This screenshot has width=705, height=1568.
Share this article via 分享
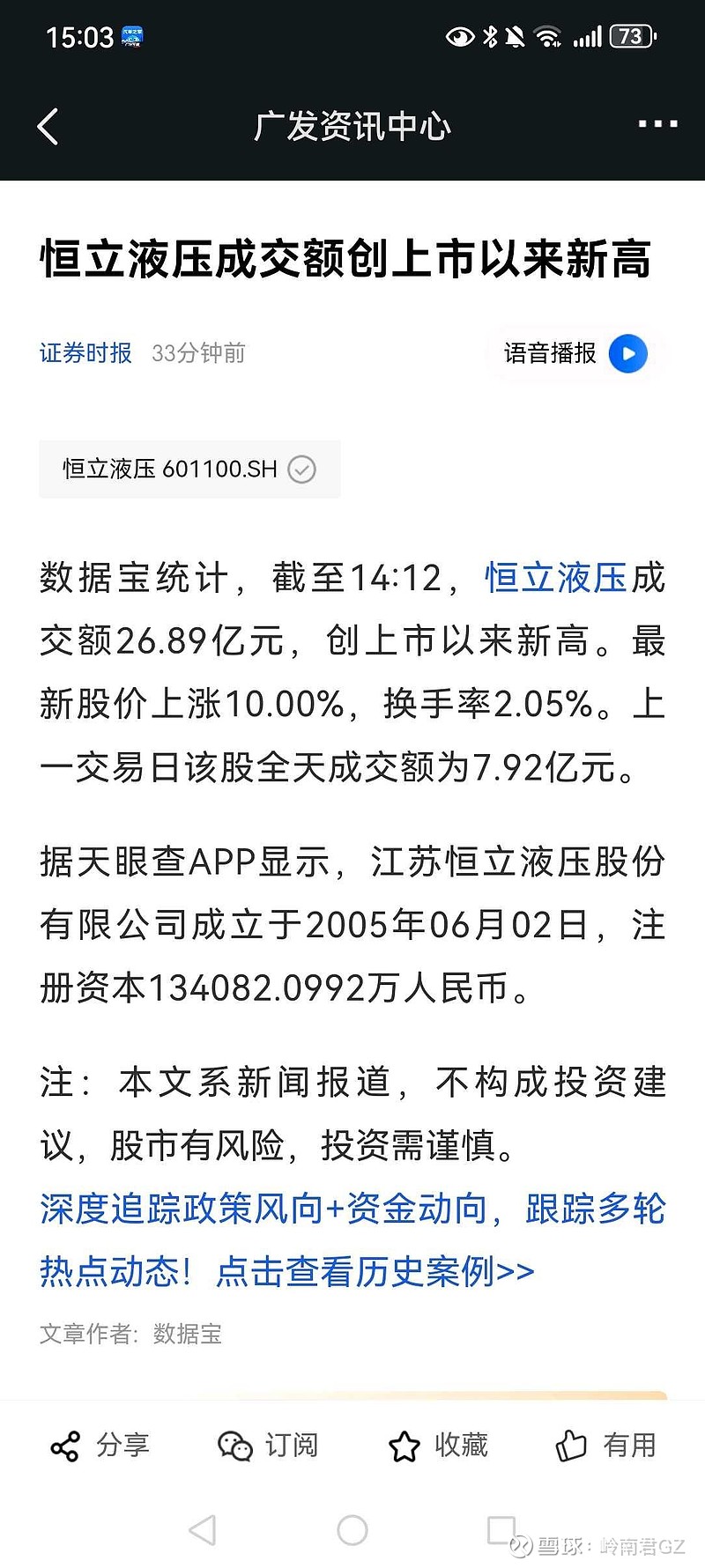tap(100, 1446)
